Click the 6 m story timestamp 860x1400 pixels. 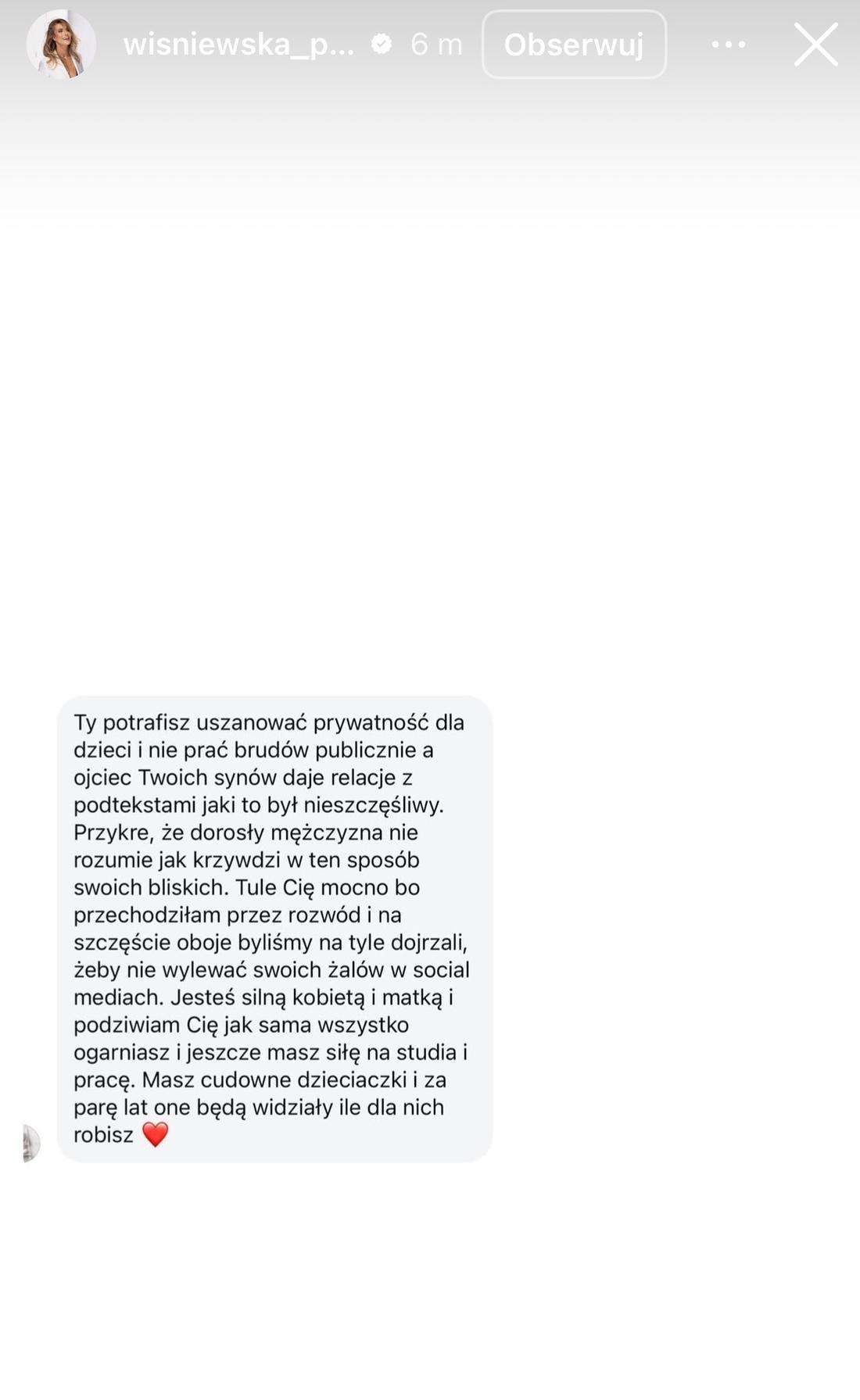[x=435, y=45]
